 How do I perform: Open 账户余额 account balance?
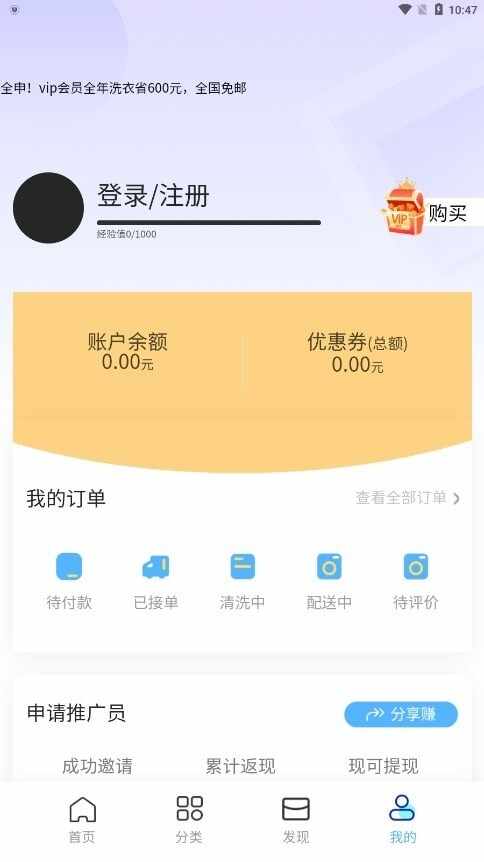pos(128,352)
